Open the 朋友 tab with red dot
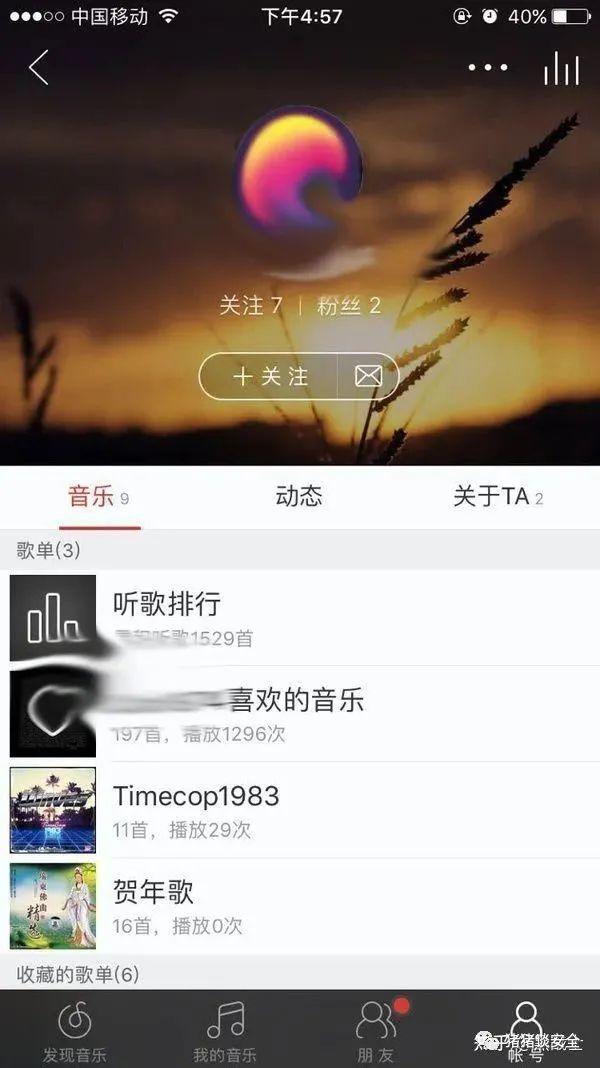Image resolution: width=600 pixels, height=1068 pixels. [x=375, y=1030]
